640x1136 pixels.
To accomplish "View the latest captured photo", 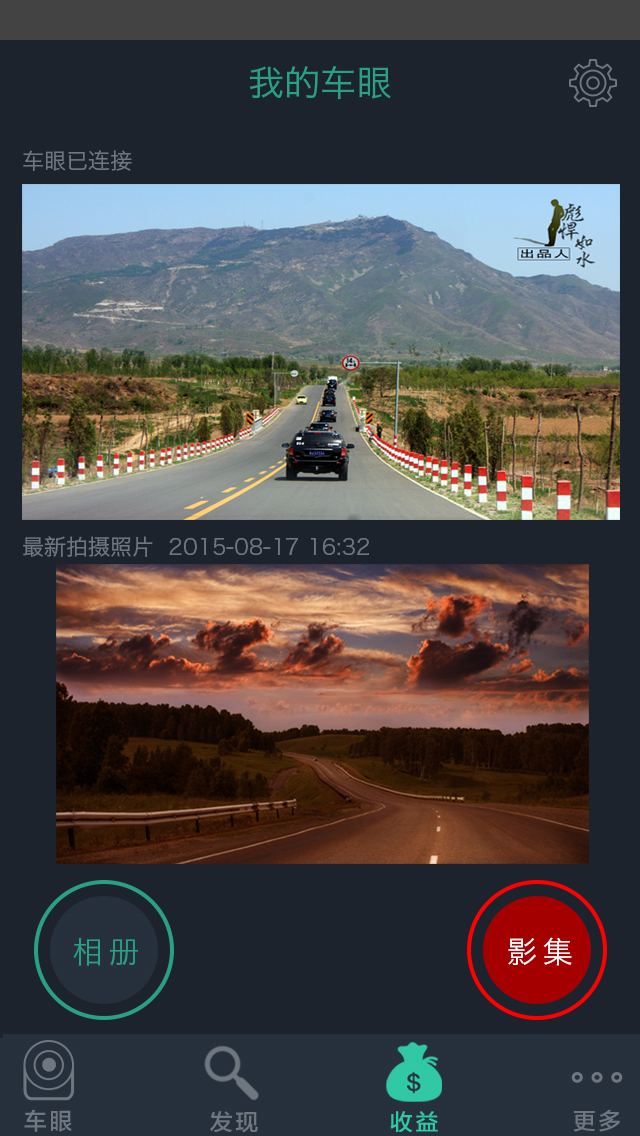I will [x=322, y=713].
